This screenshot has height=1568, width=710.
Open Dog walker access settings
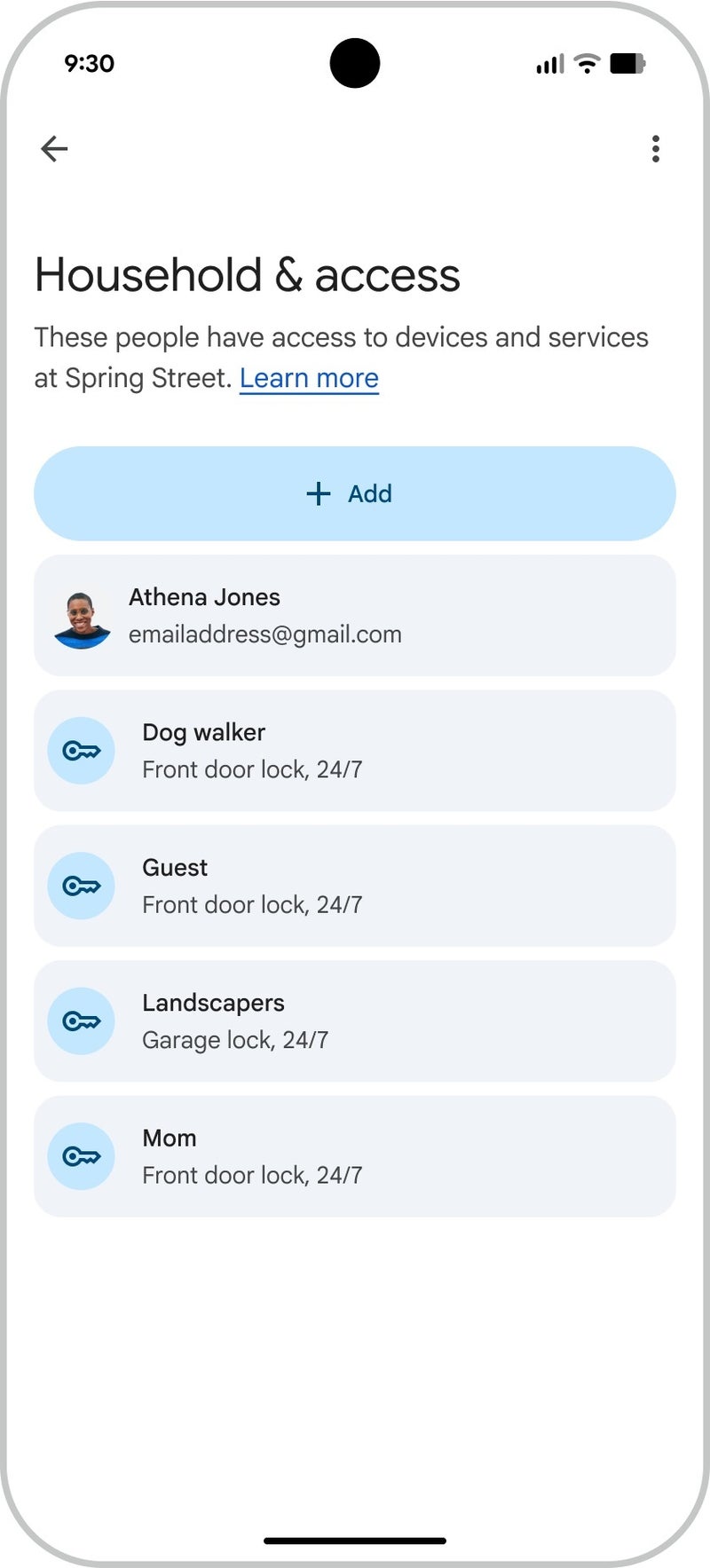point(354,751)
